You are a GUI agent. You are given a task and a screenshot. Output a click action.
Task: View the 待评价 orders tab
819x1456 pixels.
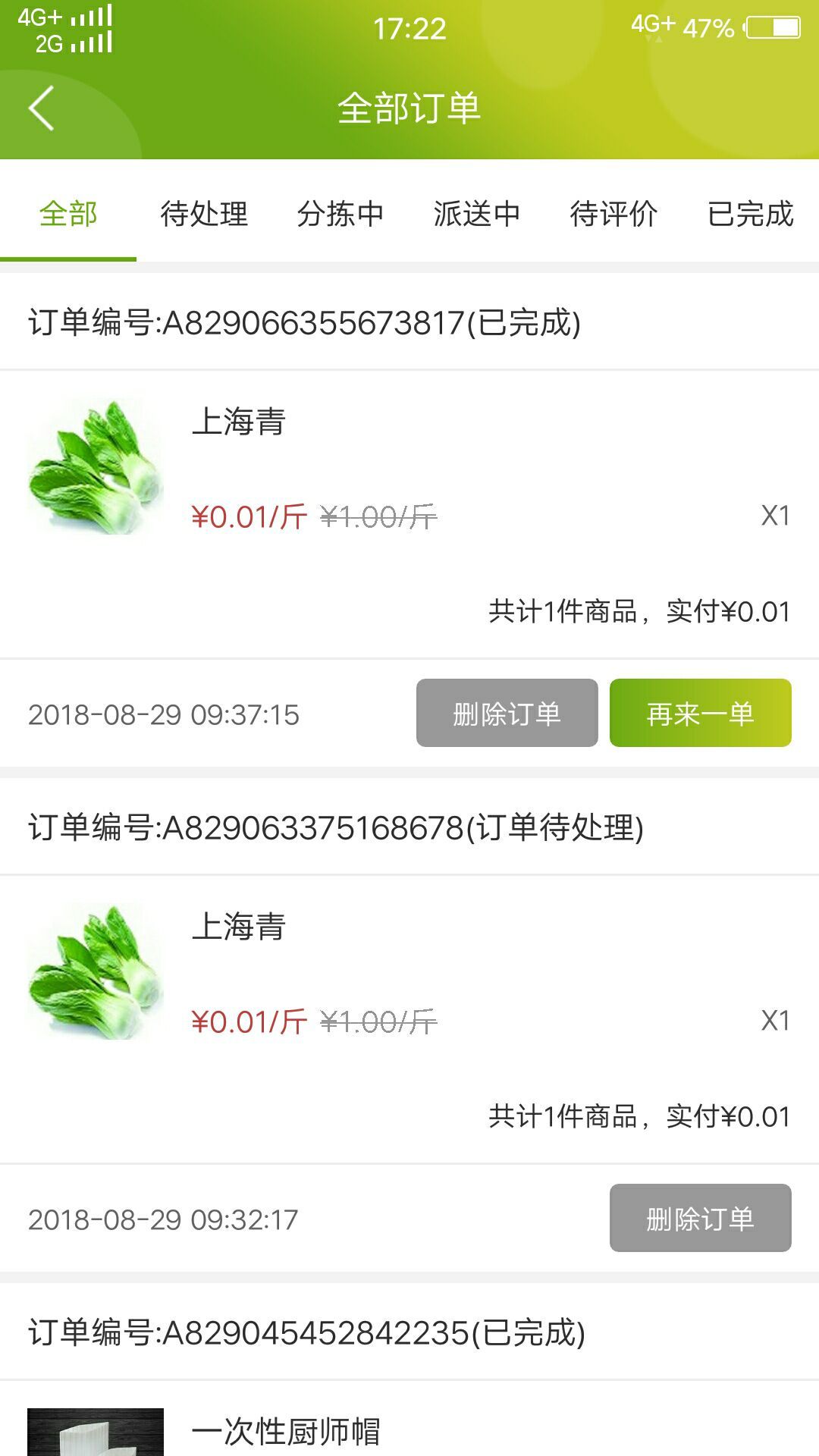[613, 214]
